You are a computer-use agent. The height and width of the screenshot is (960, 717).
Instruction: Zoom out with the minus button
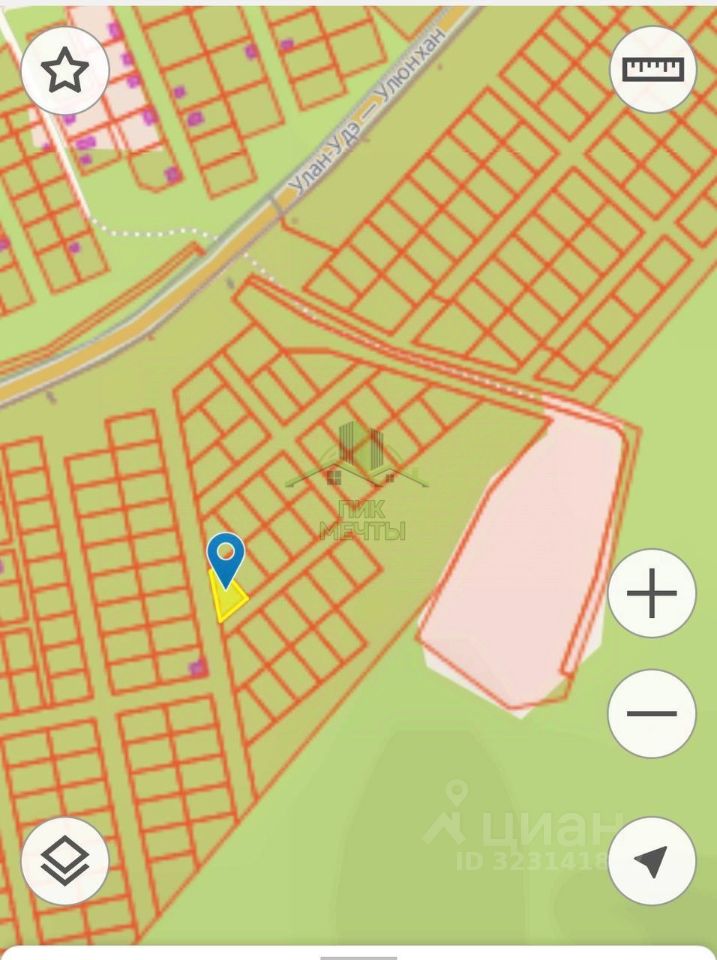point(652,713)
